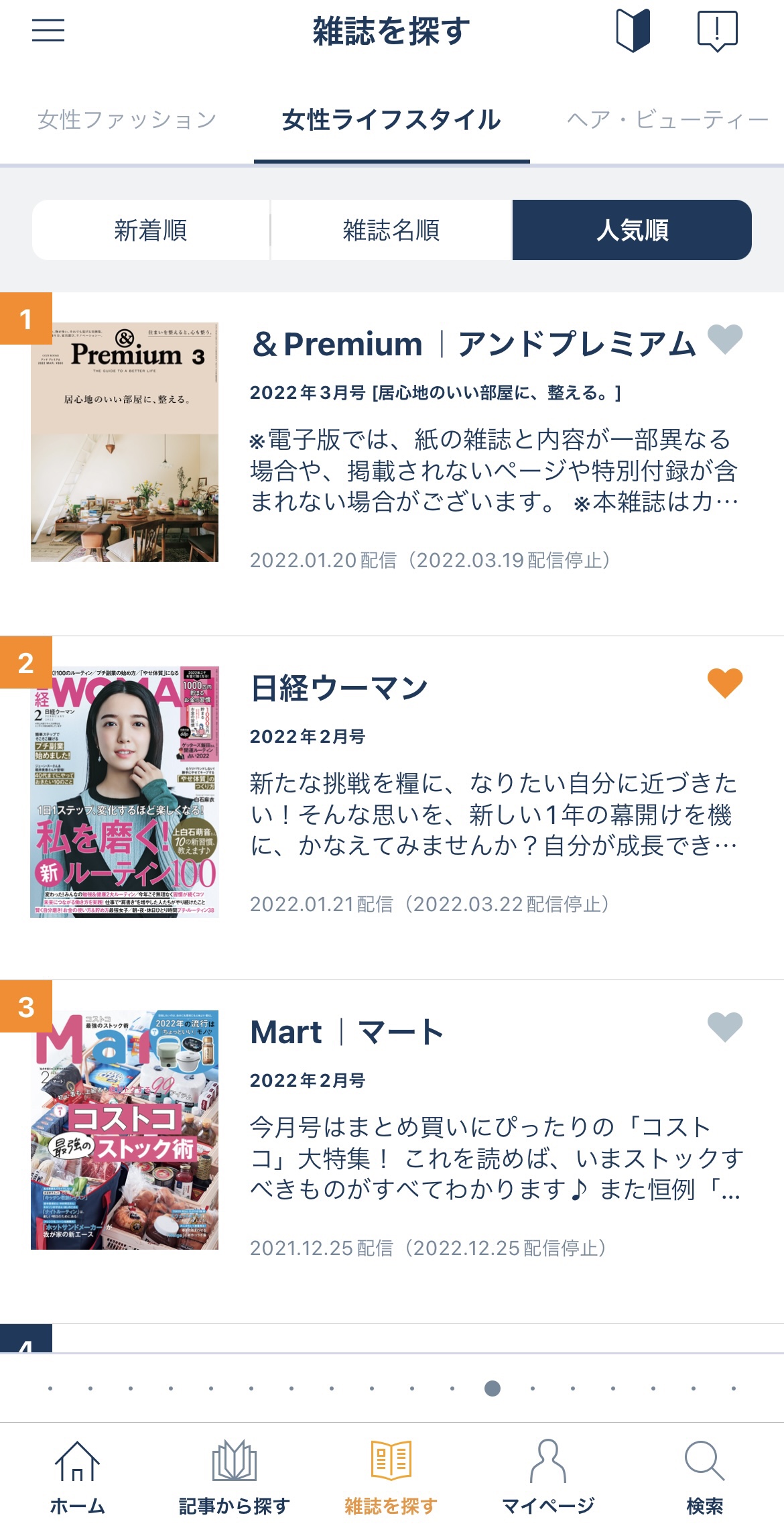Screen dimensions: 784x1538
Task: Remove 日経ウーマン from favorites
Action: pos(725,683)
